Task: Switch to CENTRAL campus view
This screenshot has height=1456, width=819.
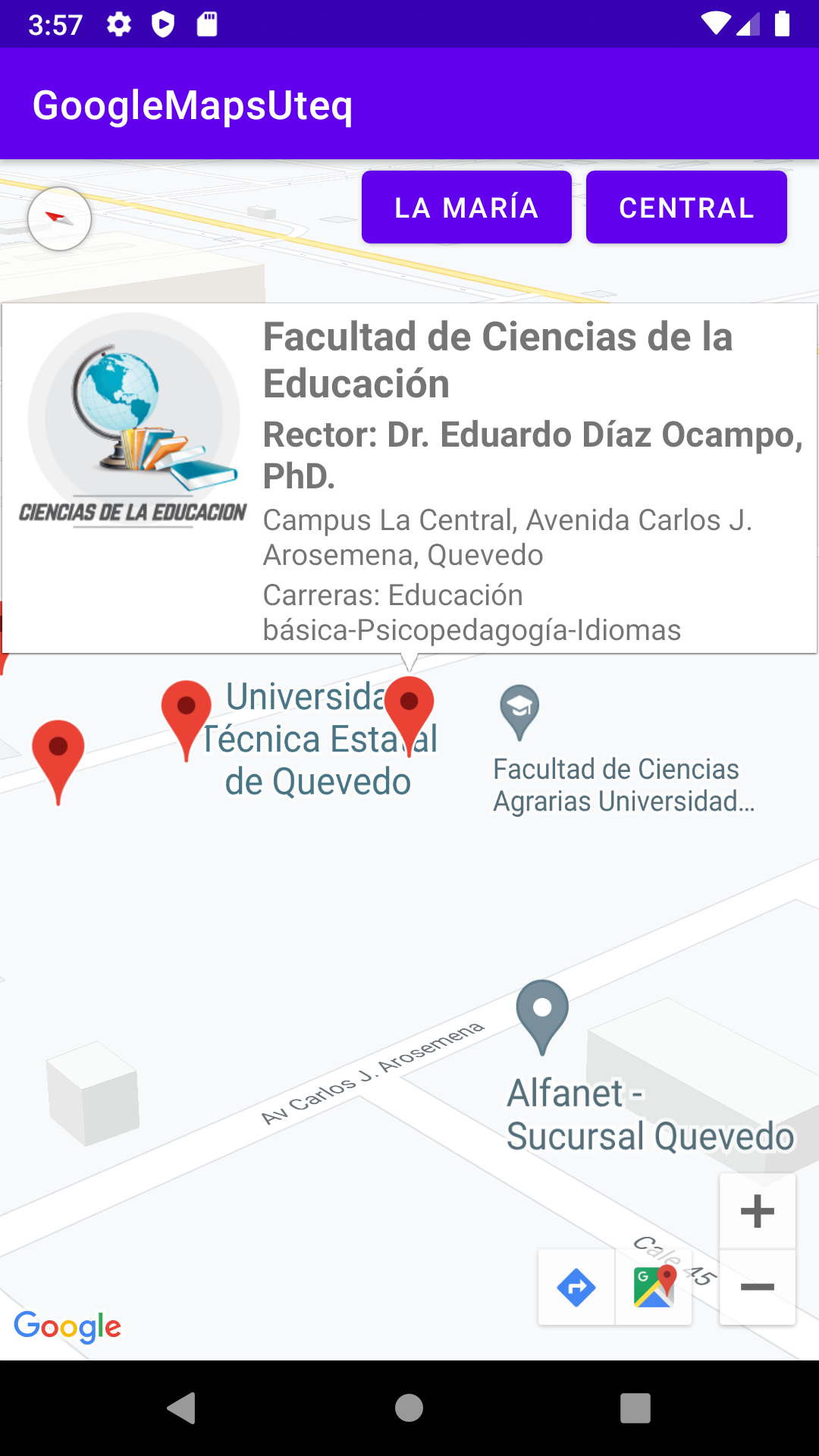Action: (x=686, y=206)
